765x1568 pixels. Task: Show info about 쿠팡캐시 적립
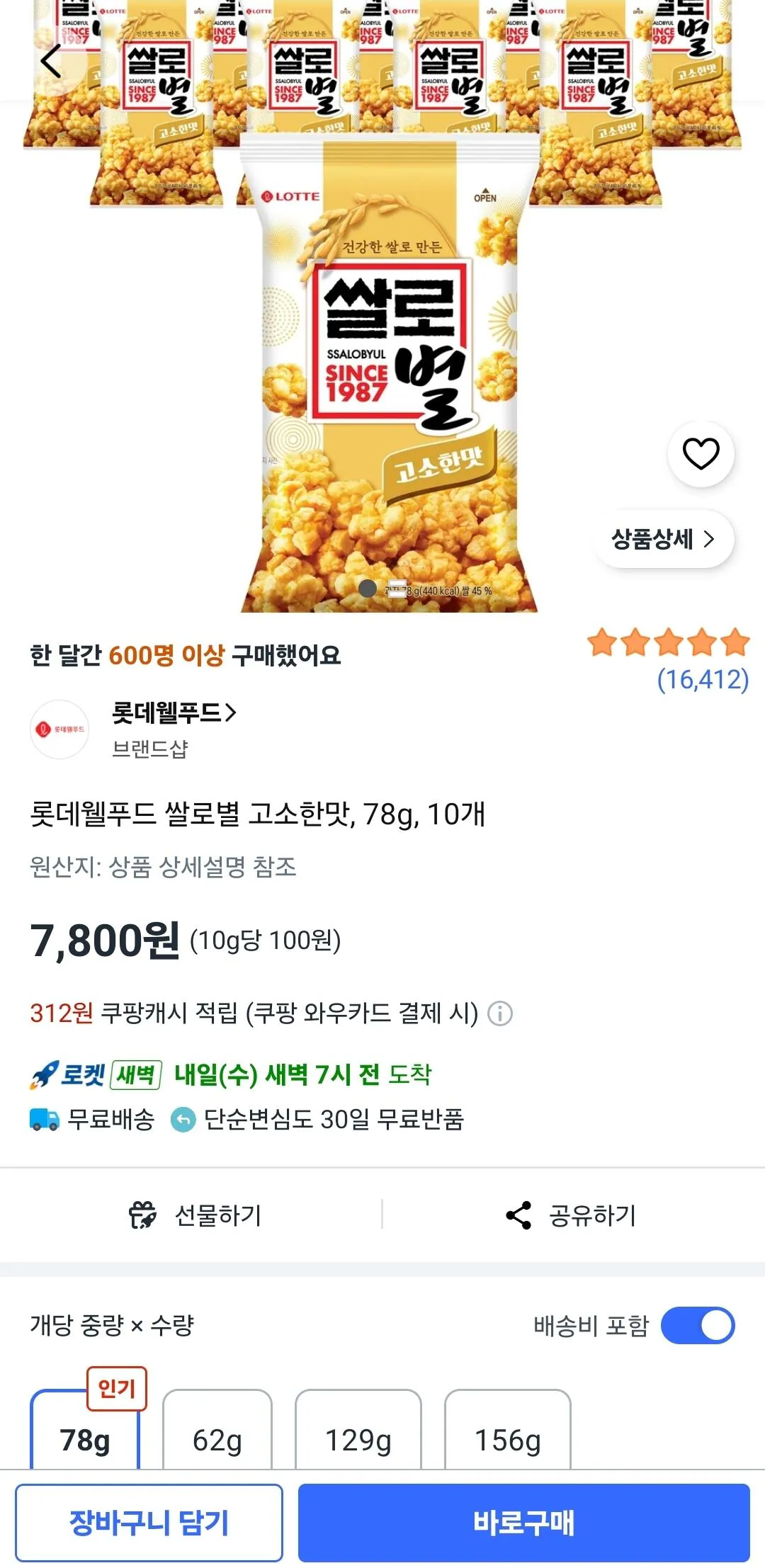[x=500, y=1013]
